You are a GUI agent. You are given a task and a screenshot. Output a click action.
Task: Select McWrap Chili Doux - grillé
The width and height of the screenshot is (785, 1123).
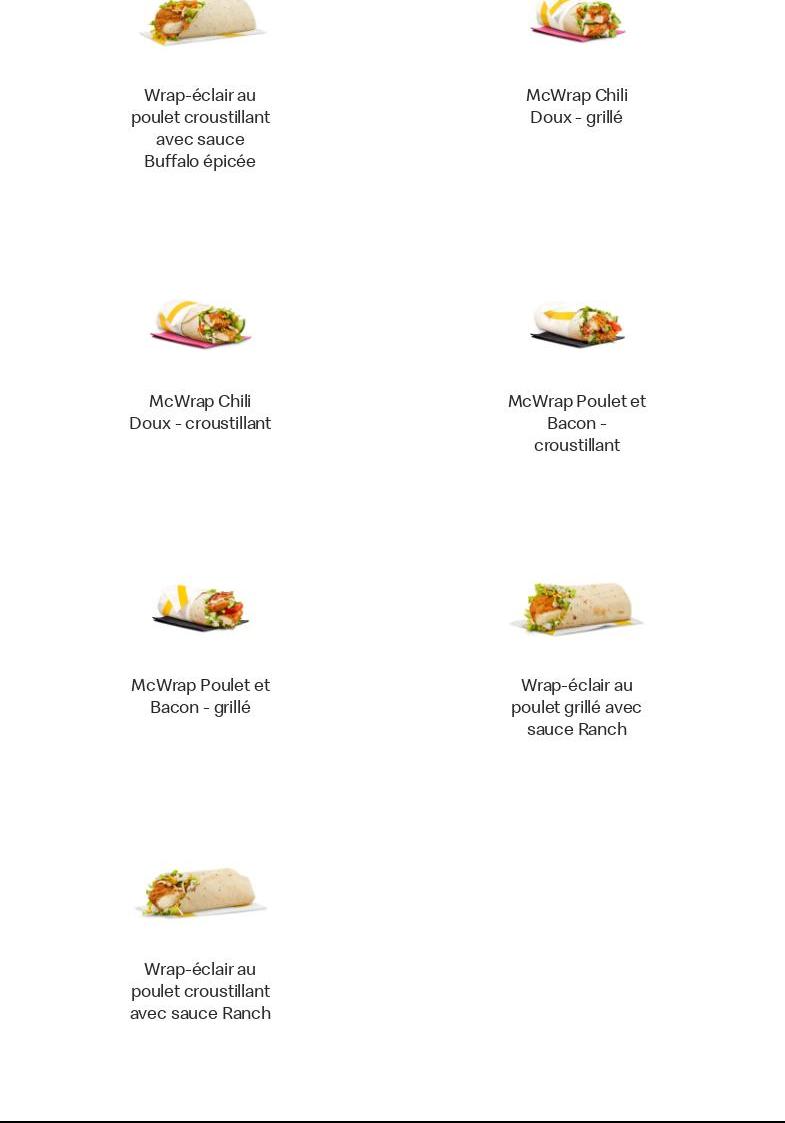pyautogui.click(x=577, y=106)
